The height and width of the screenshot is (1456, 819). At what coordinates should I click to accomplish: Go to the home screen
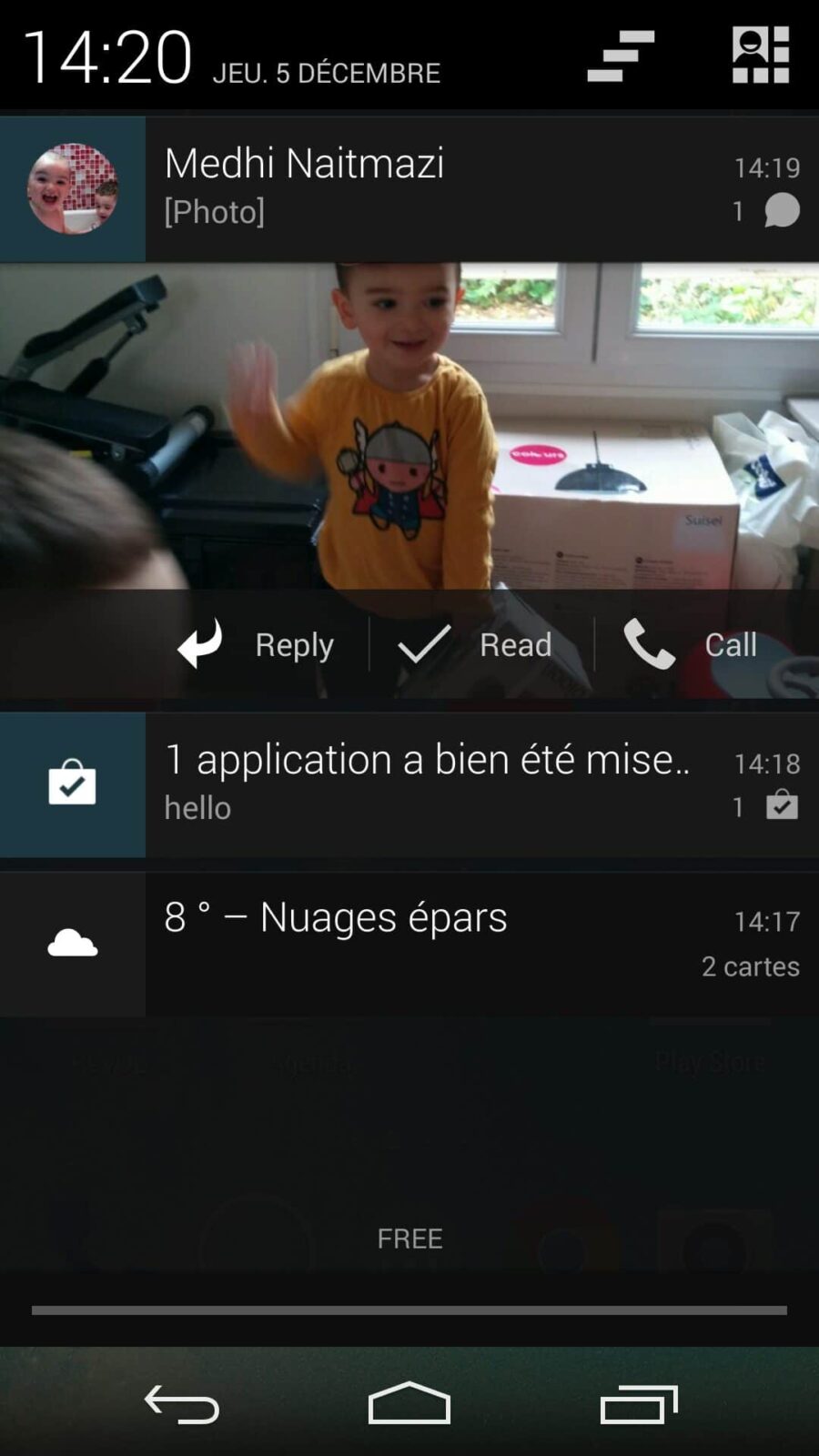[409, 1404]
